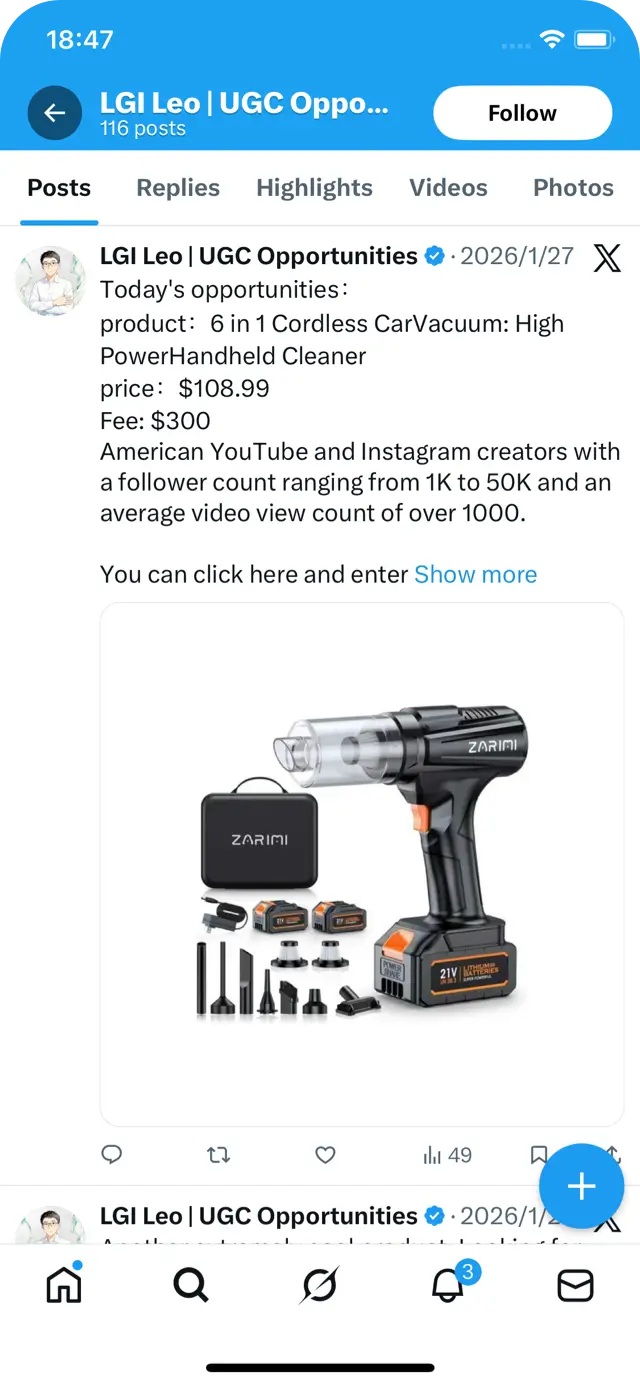Go to the Home feed tab
This screenshot has height=1384, width=640.
pyautogui.click(x=64, y=1285)
